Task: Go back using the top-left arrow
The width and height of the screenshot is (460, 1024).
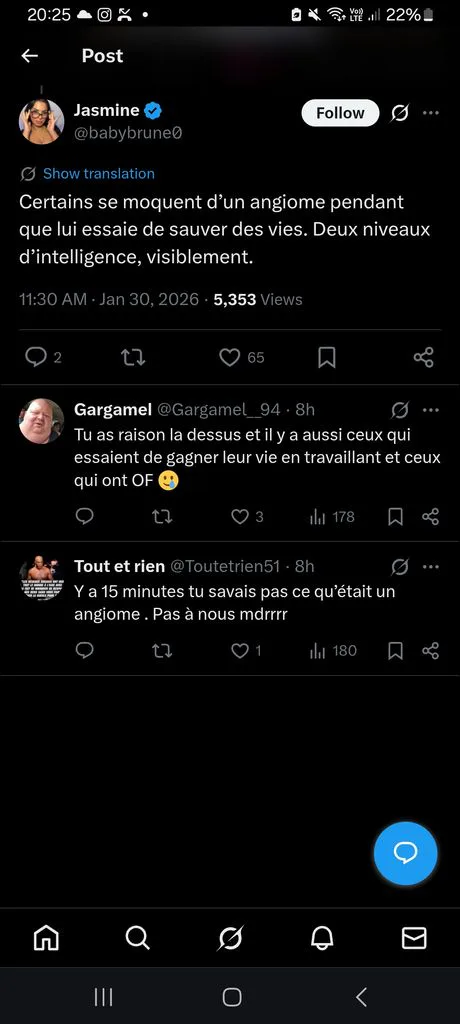Action: [x=29, y=56]
